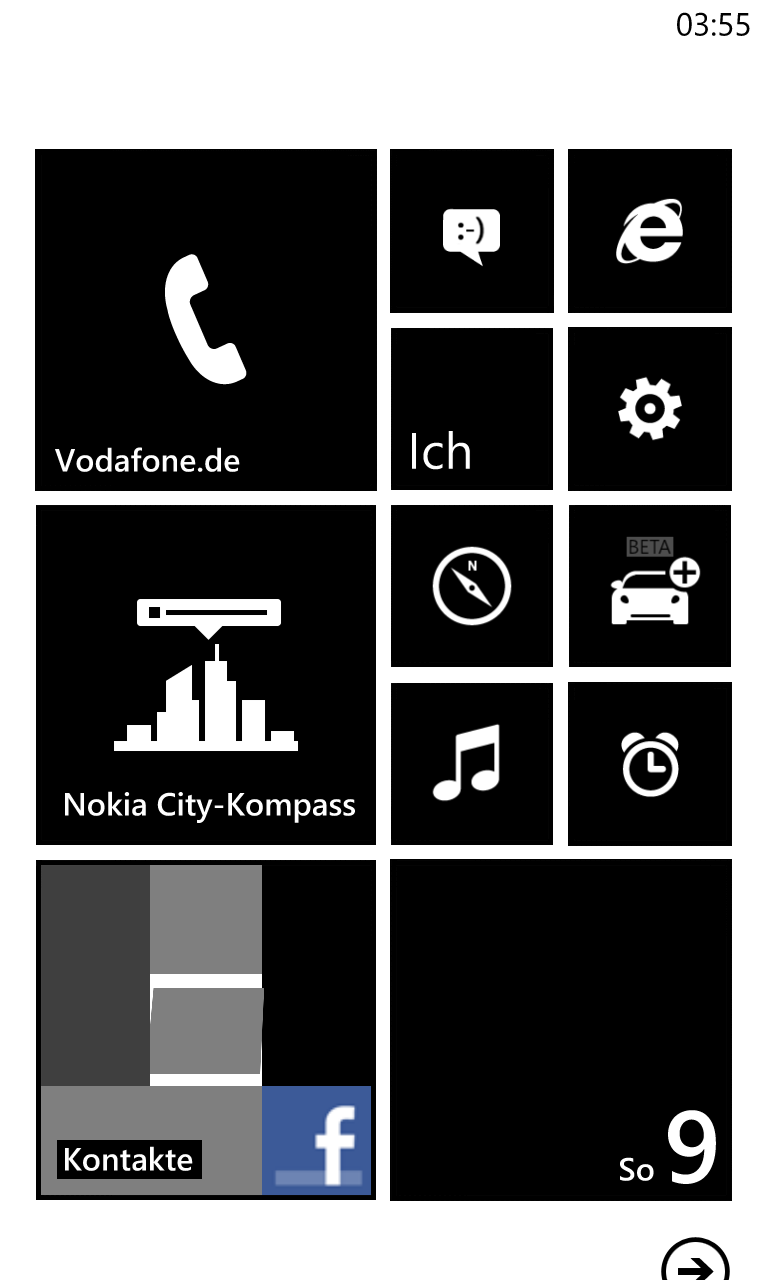Open the BETA car navigation tile
Screen dimensions: 768x1280
[649, 586]
